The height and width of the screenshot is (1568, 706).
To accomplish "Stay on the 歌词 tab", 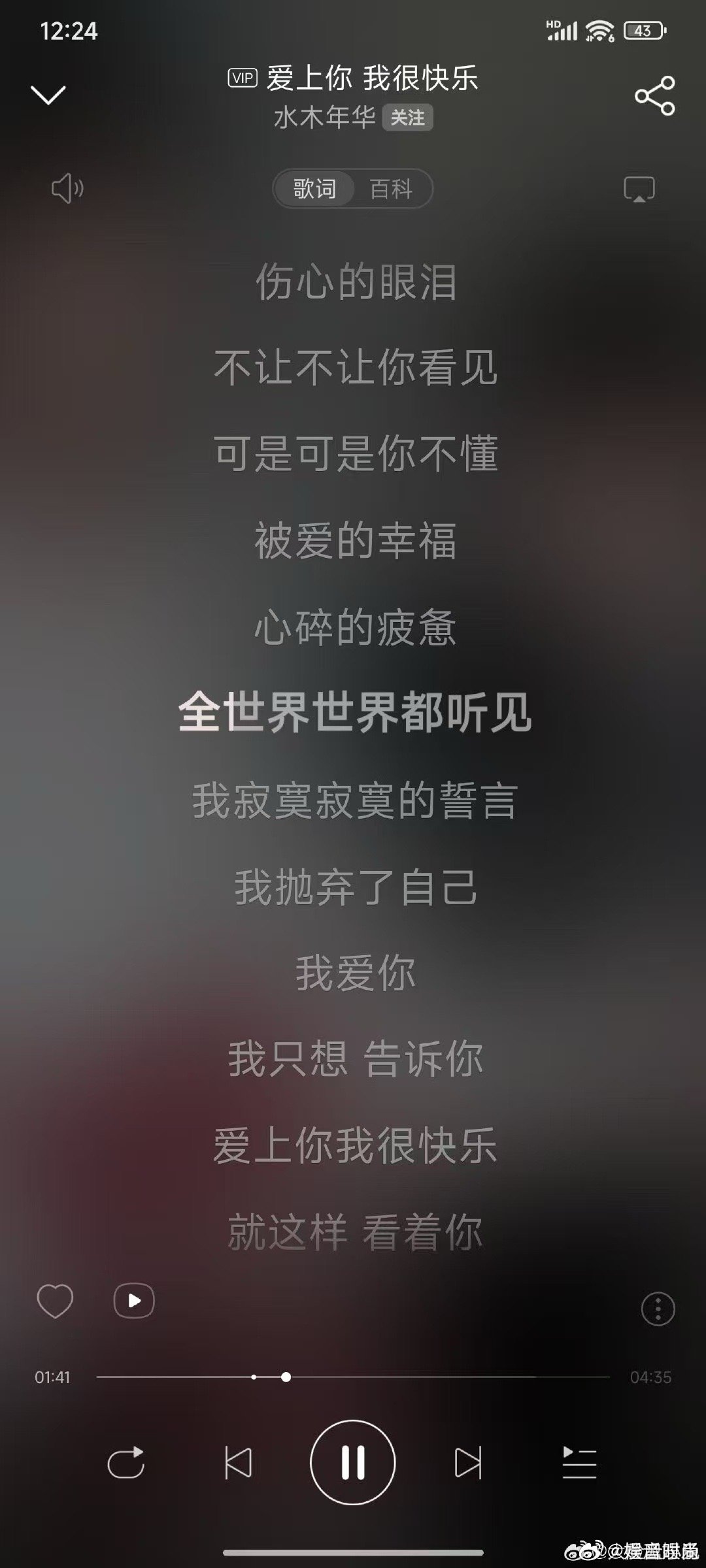I will [314, 189].
